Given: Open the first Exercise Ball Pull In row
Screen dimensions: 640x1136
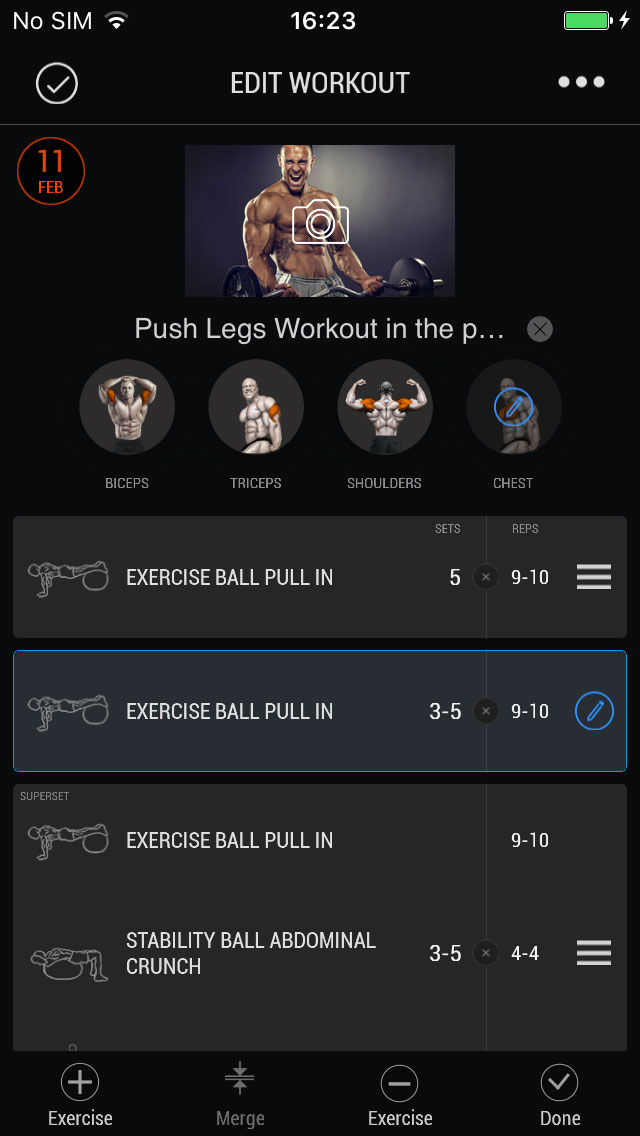Looking at the screenshot, I should pyautogui.click(x=230, y=577).
